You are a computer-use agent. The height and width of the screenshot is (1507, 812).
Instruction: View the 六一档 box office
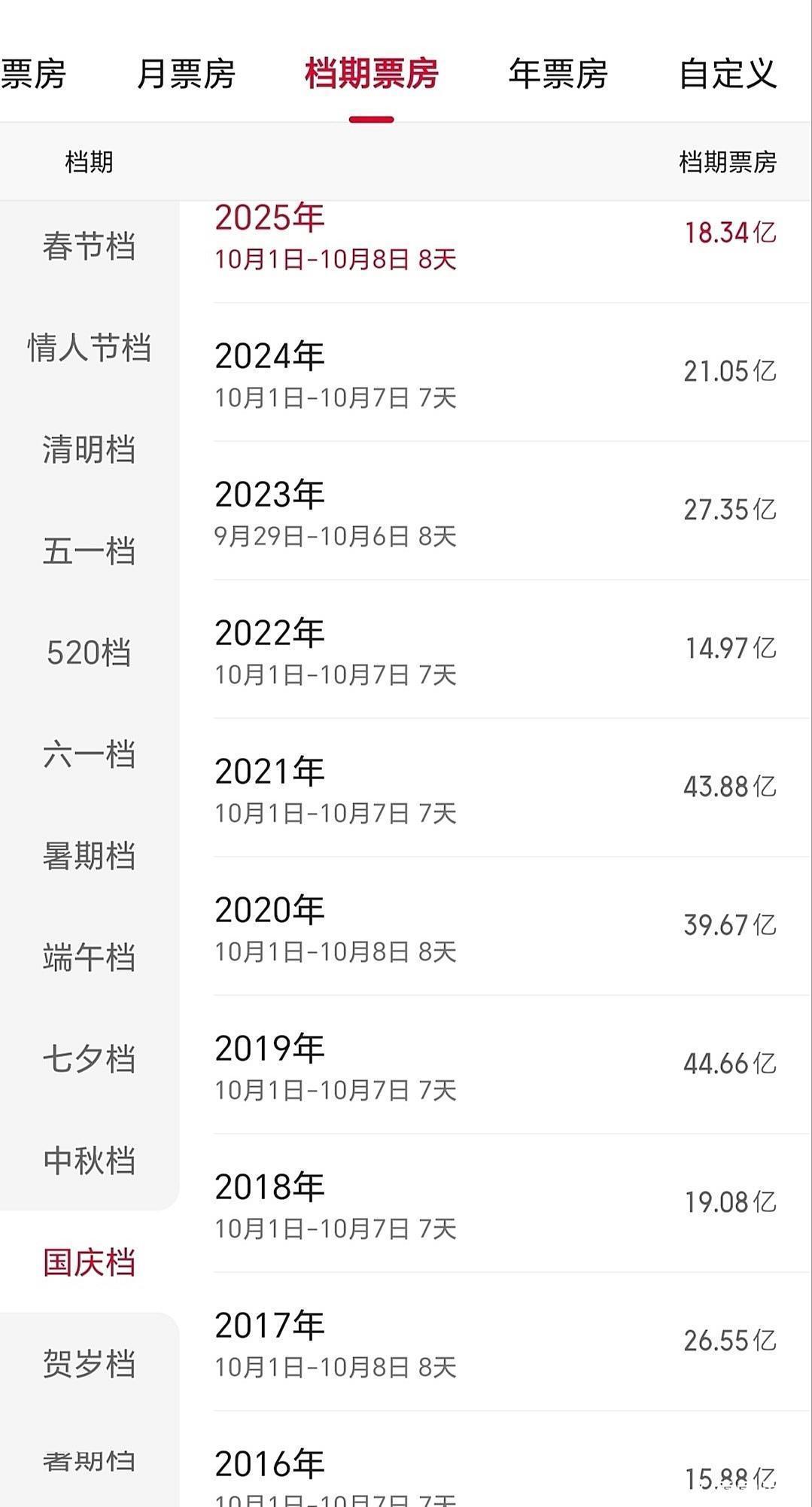[x=89, y=755]
